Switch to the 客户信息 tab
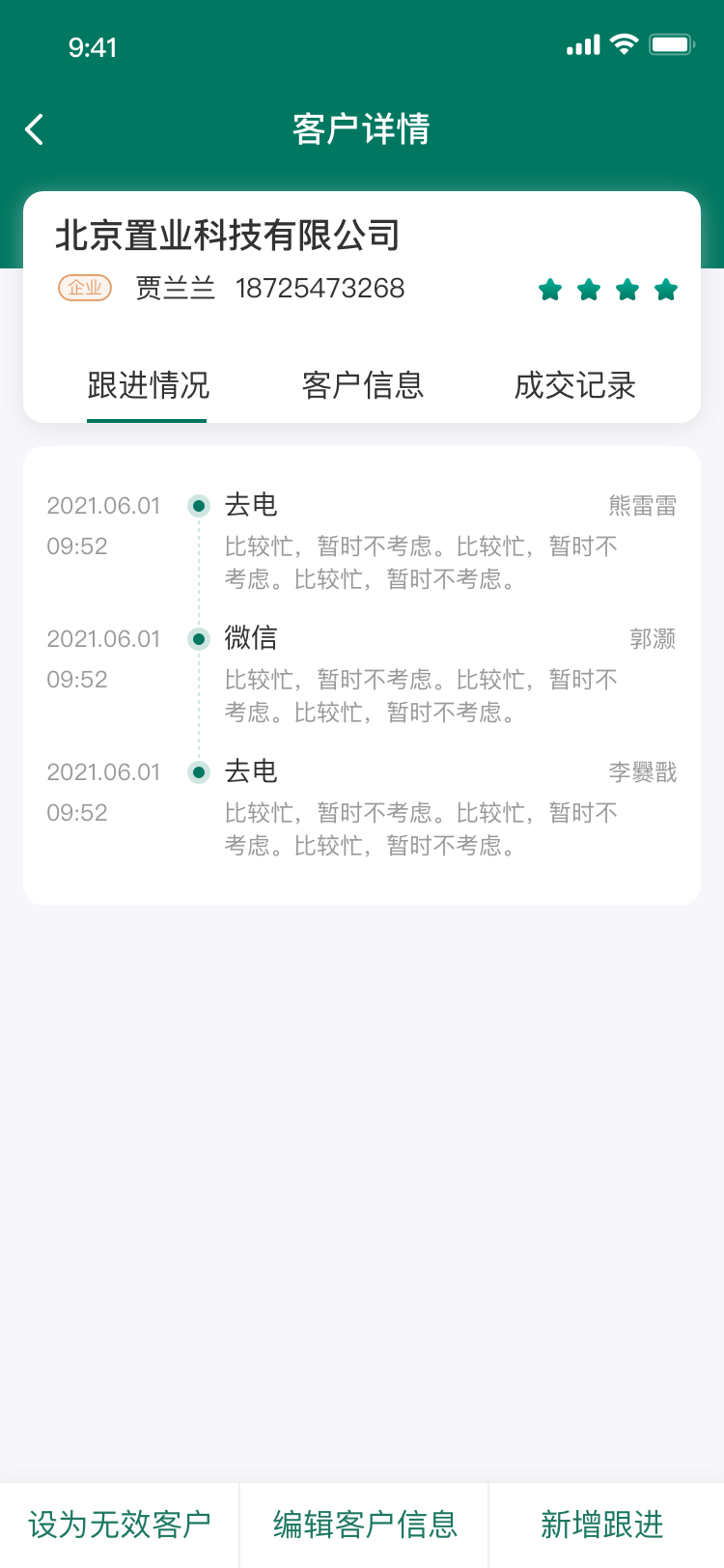The width and height of the screenshot is (724, 1568). (363, 385)
